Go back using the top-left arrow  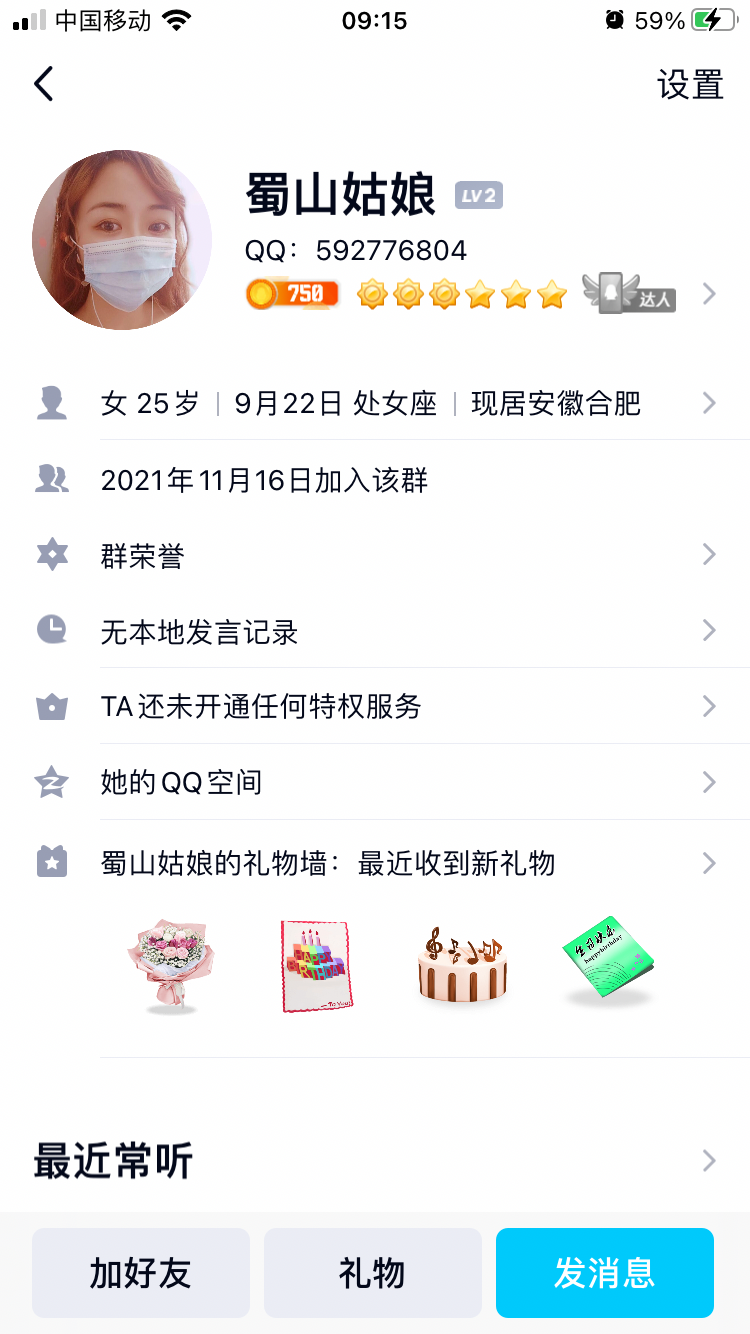tap(44, 84)
